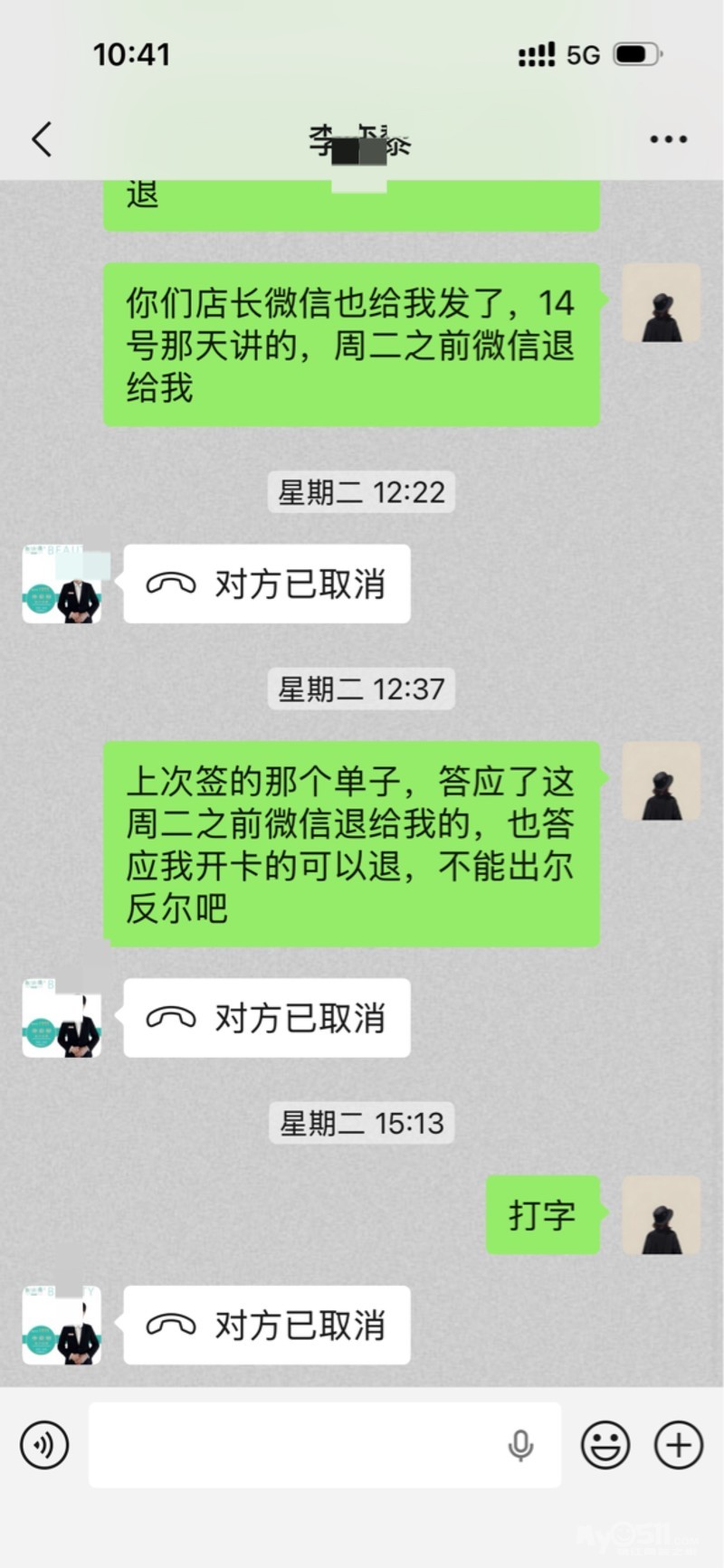Focus the message text field
The width and height of the screenshot is (724, 1568).
[299, 1444]
